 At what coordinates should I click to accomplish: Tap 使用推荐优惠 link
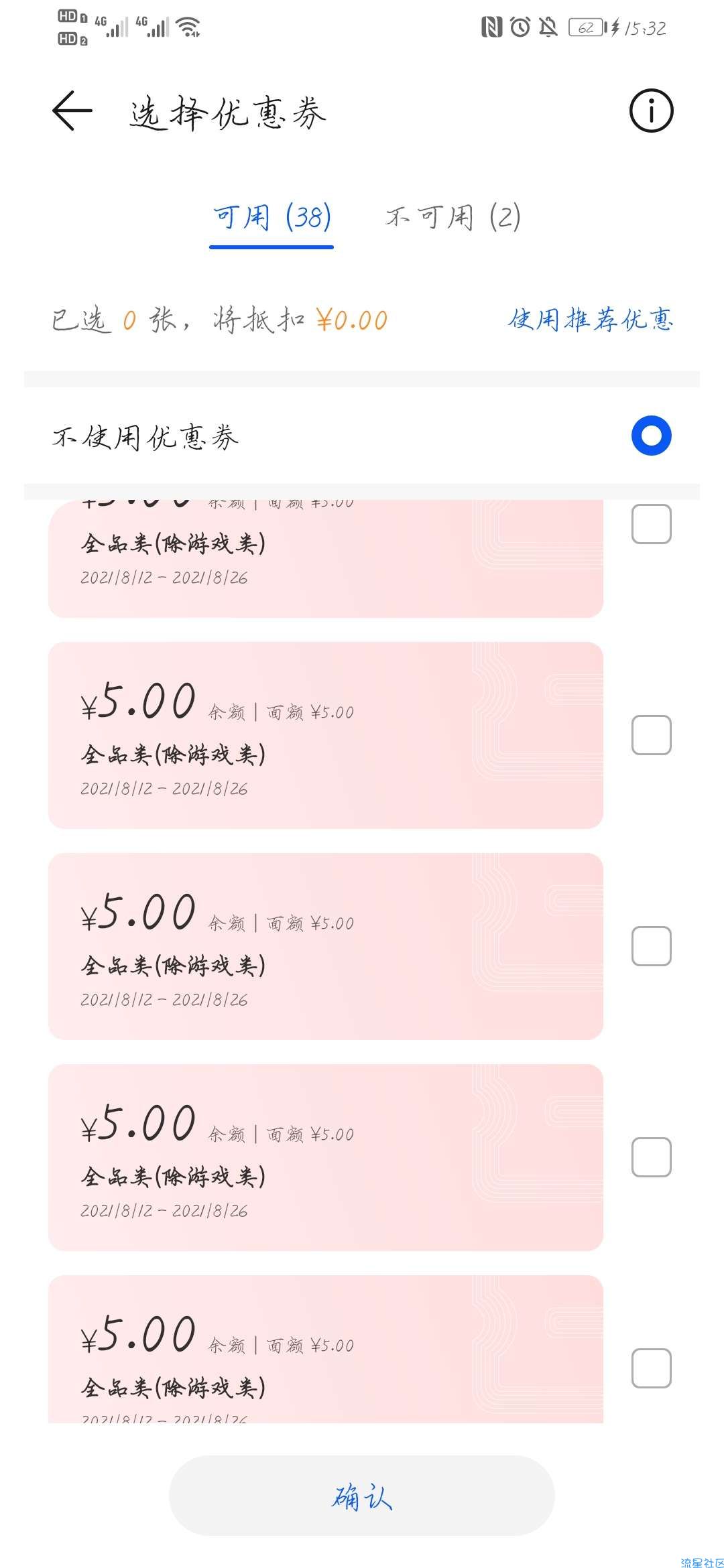(x=590, y=320)
